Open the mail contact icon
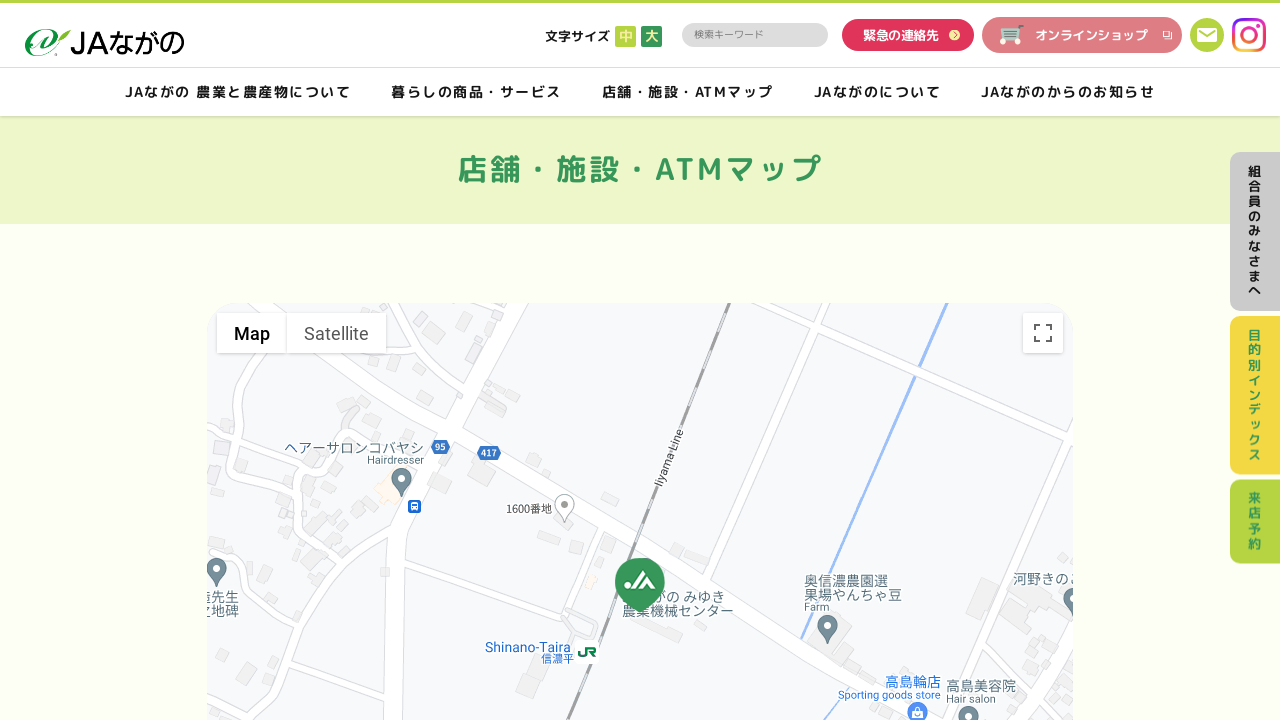Screen dimensions: 1280x720 (x=1207, y=35)
